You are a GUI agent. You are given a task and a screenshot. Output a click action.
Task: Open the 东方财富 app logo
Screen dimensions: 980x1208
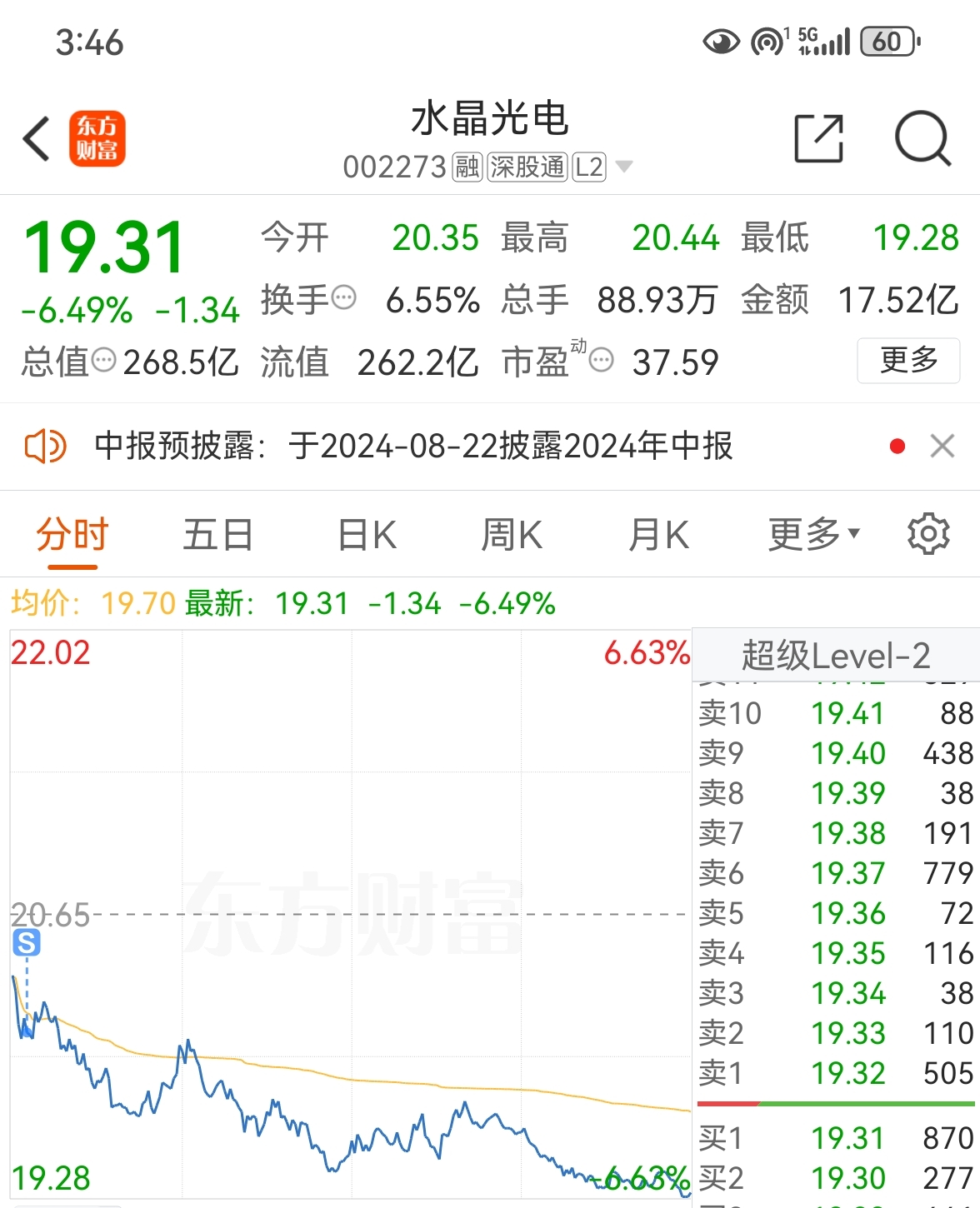coord(97,138)
